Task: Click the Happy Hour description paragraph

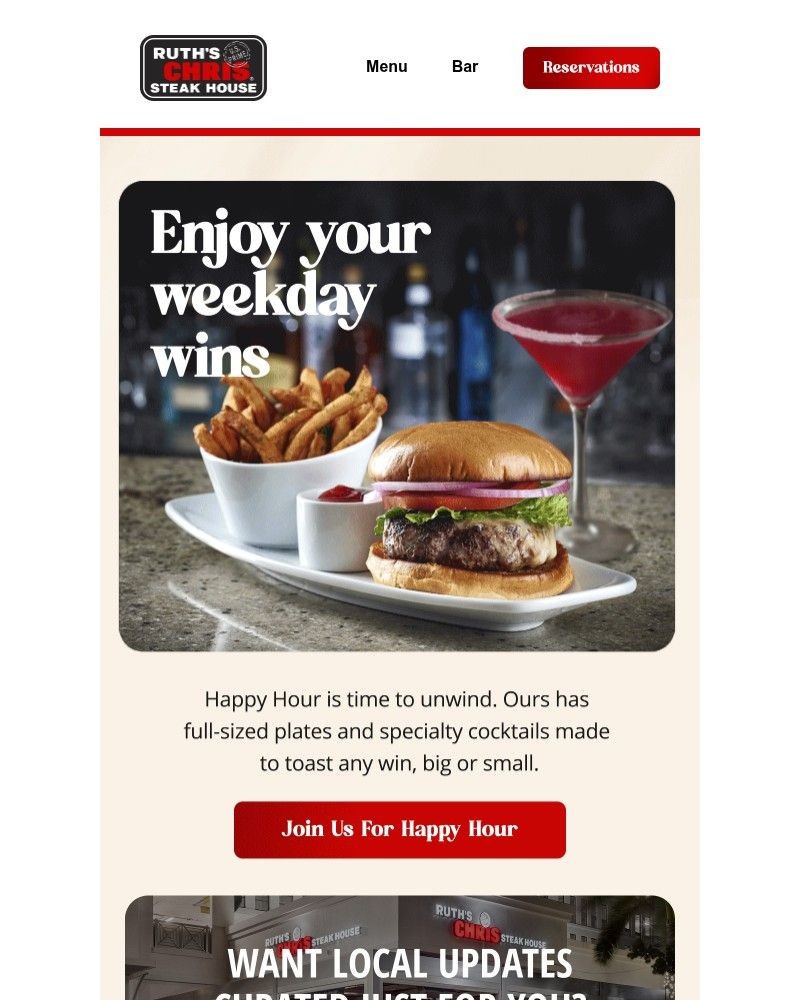Action: [399, 731]
